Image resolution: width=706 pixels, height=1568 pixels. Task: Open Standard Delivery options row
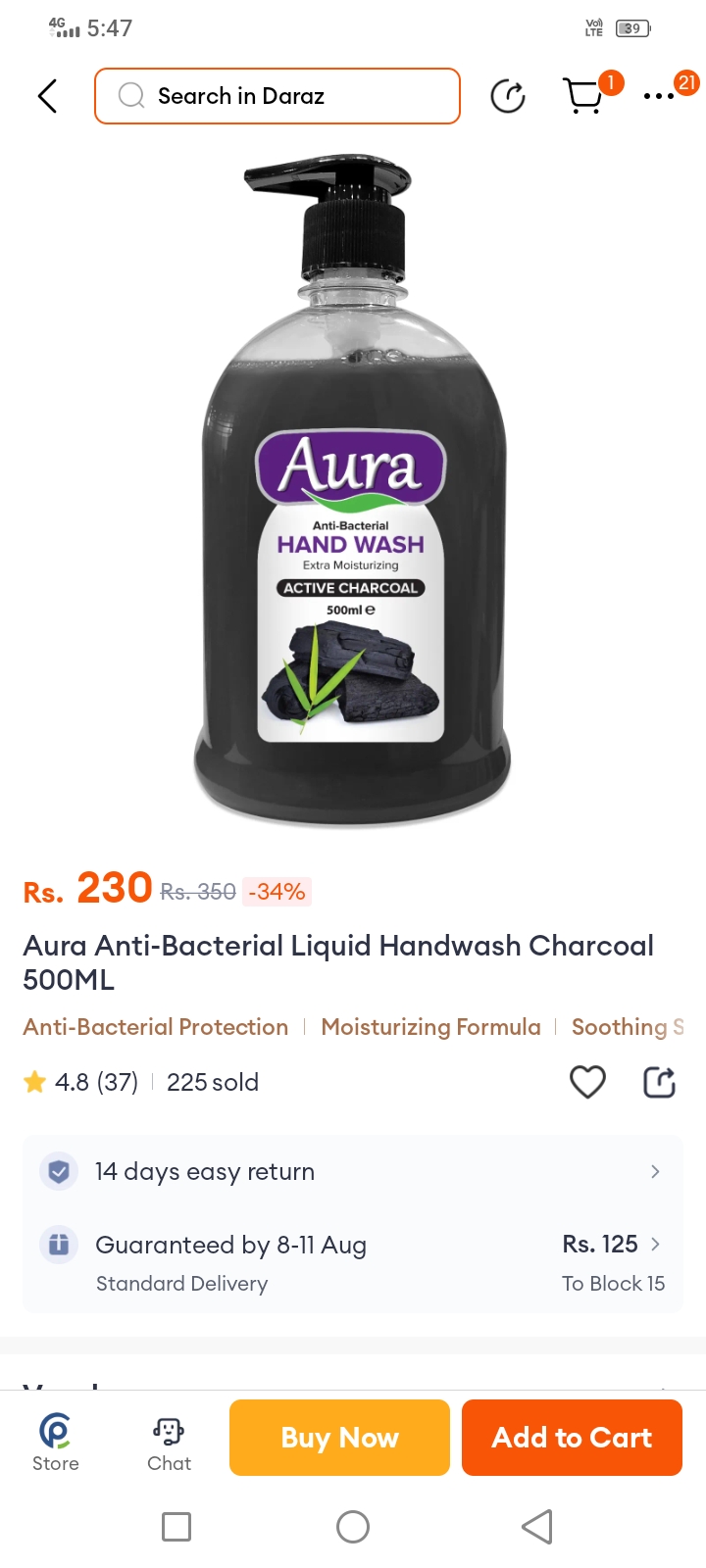[x=352, y=1262]
